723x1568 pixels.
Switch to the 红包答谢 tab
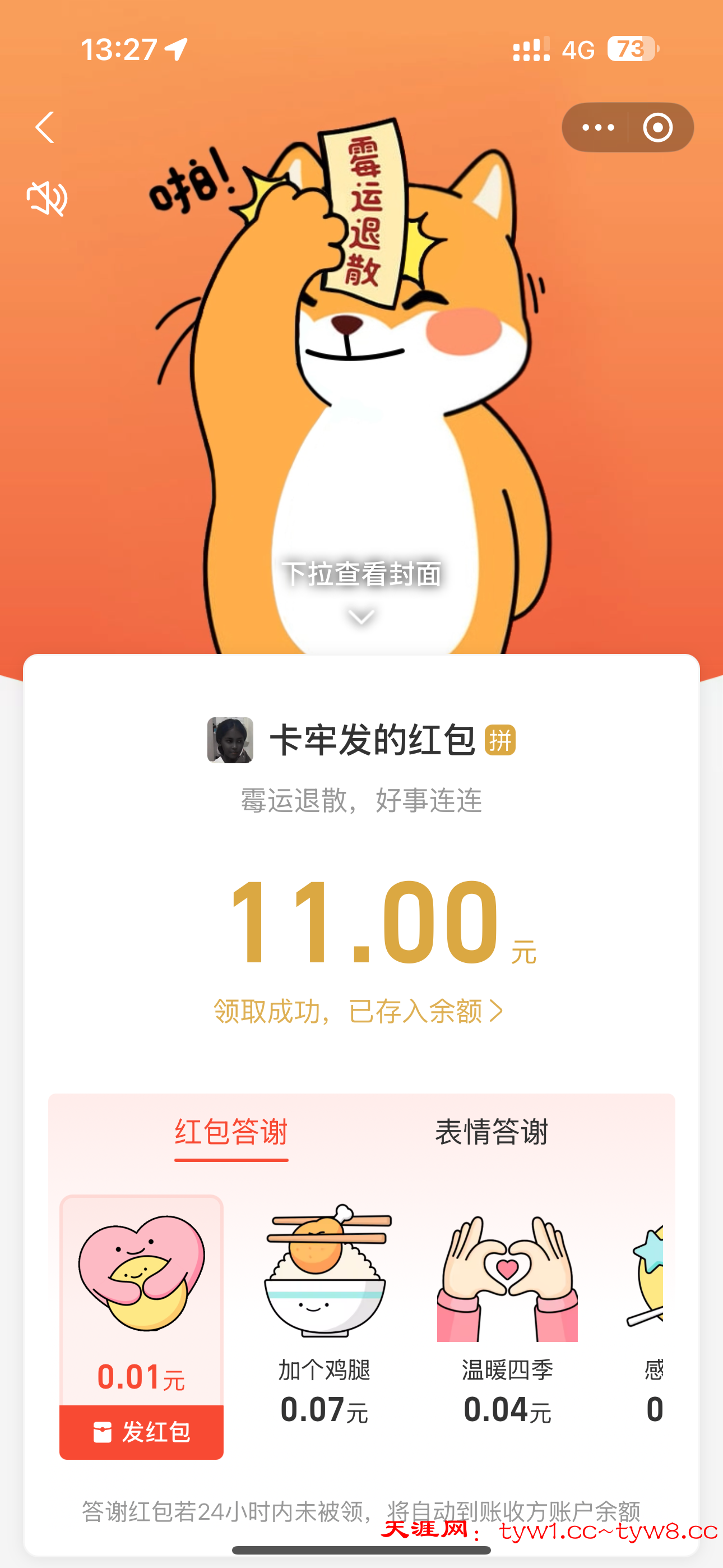pyautogui.click(x=231, y=1132)
